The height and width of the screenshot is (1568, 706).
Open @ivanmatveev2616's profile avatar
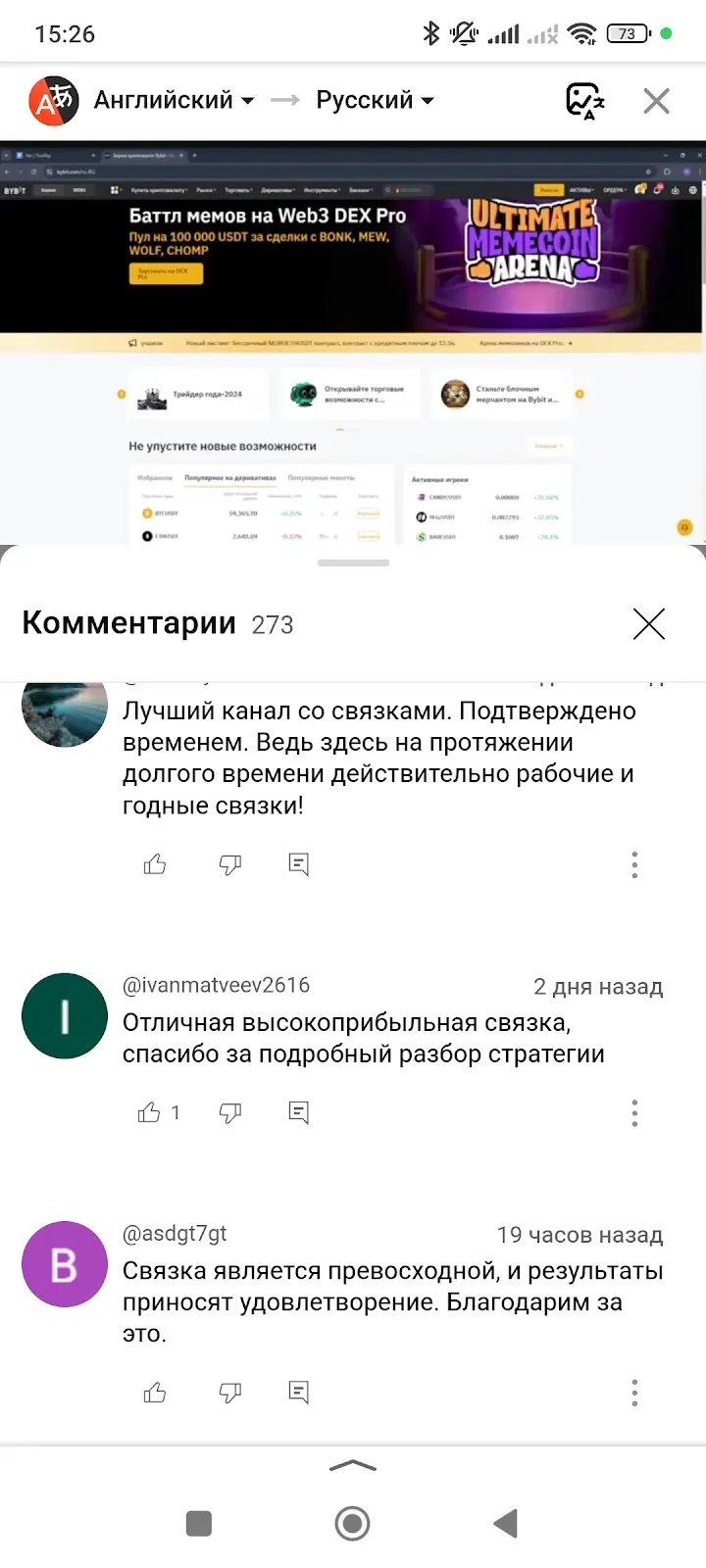[65, 1015]
